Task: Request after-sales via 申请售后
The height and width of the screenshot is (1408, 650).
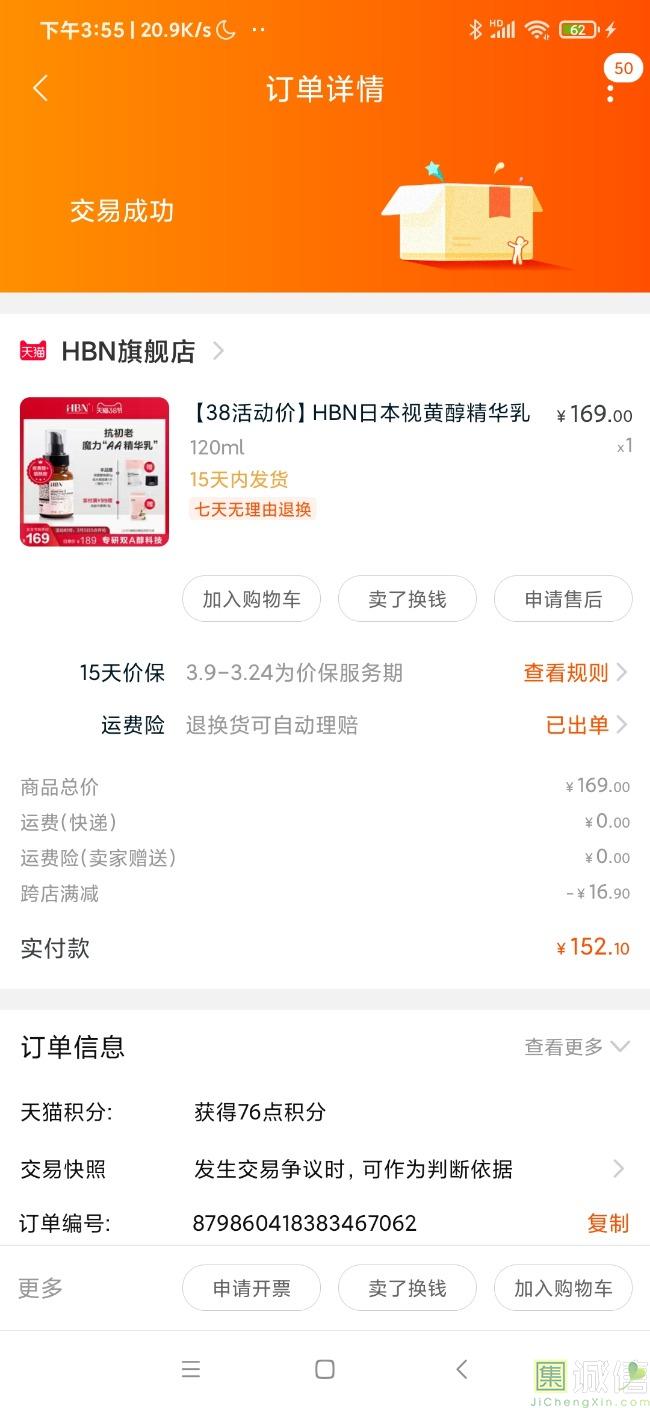Action: click(x=563, y=599)
